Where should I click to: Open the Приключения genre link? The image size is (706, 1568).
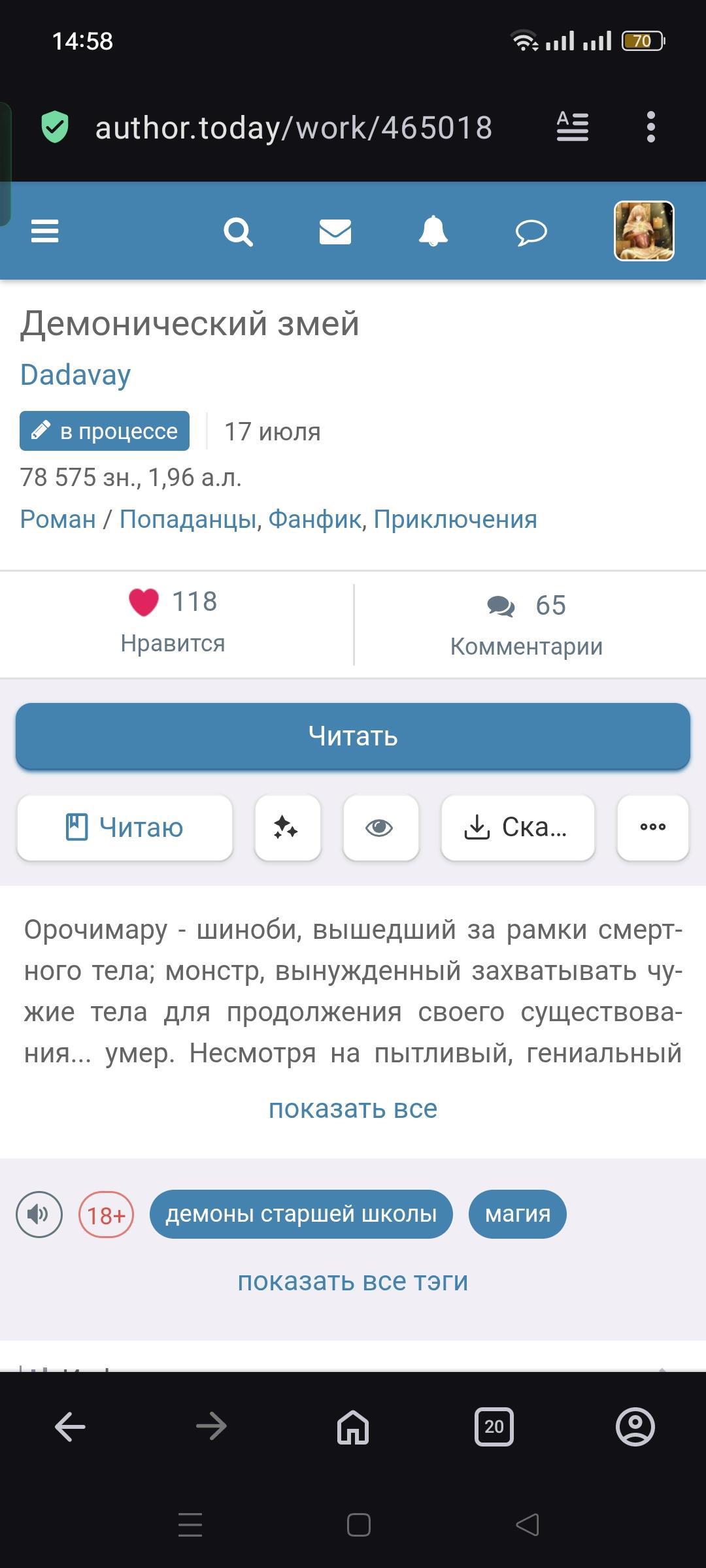click(455, 519)
